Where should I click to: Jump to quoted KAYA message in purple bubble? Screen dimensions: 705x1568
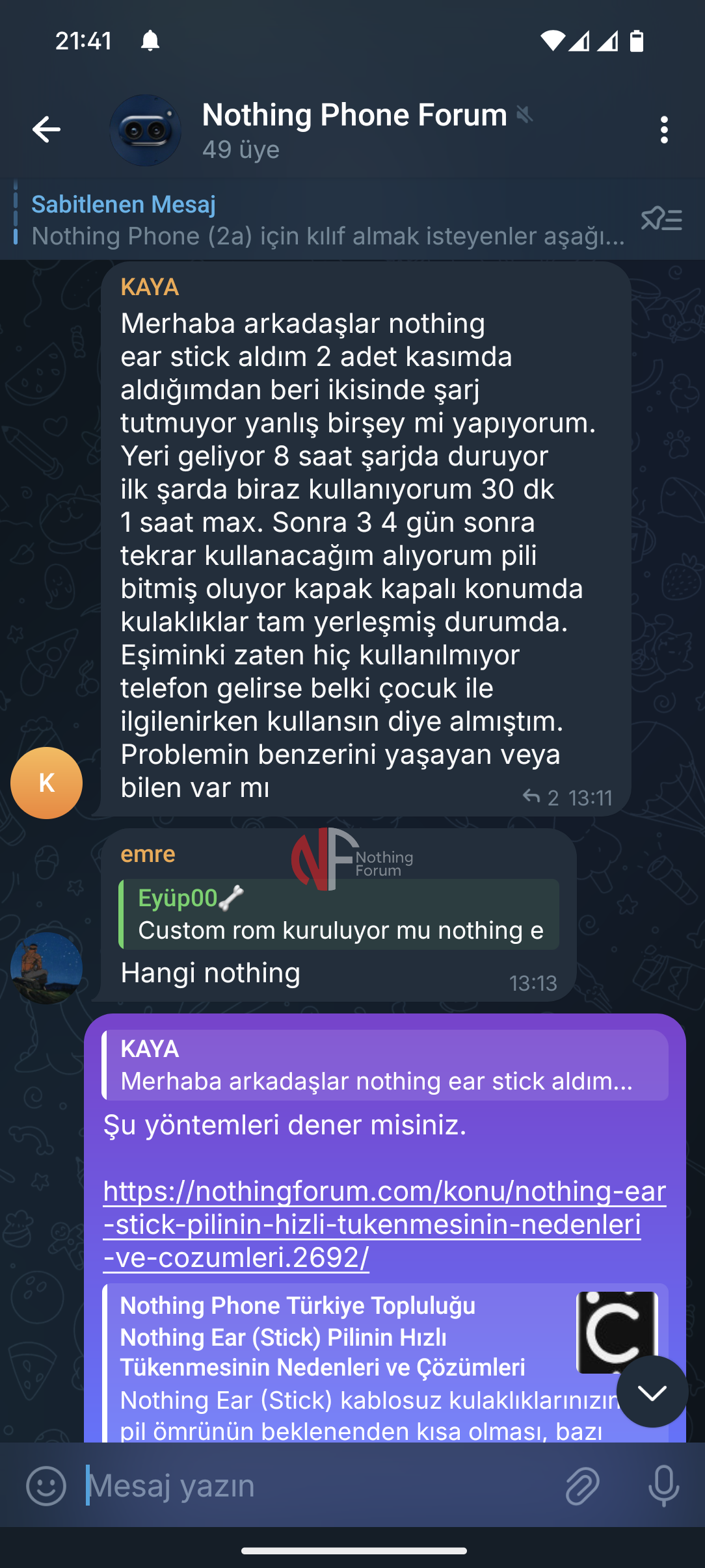tap(385, 1065)
